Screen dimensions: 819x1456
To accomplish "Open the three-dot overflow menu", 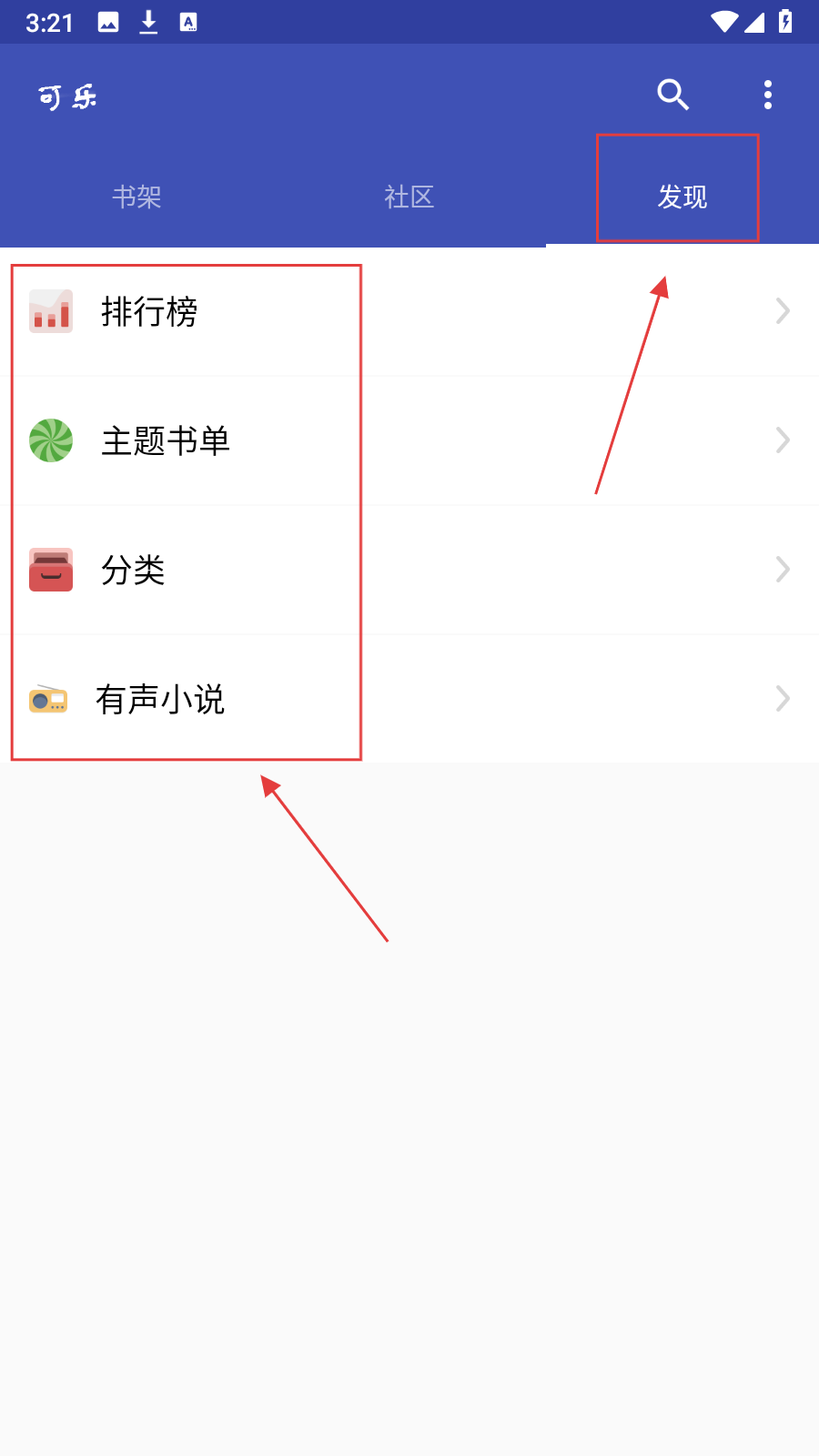I will pos(768,95).
